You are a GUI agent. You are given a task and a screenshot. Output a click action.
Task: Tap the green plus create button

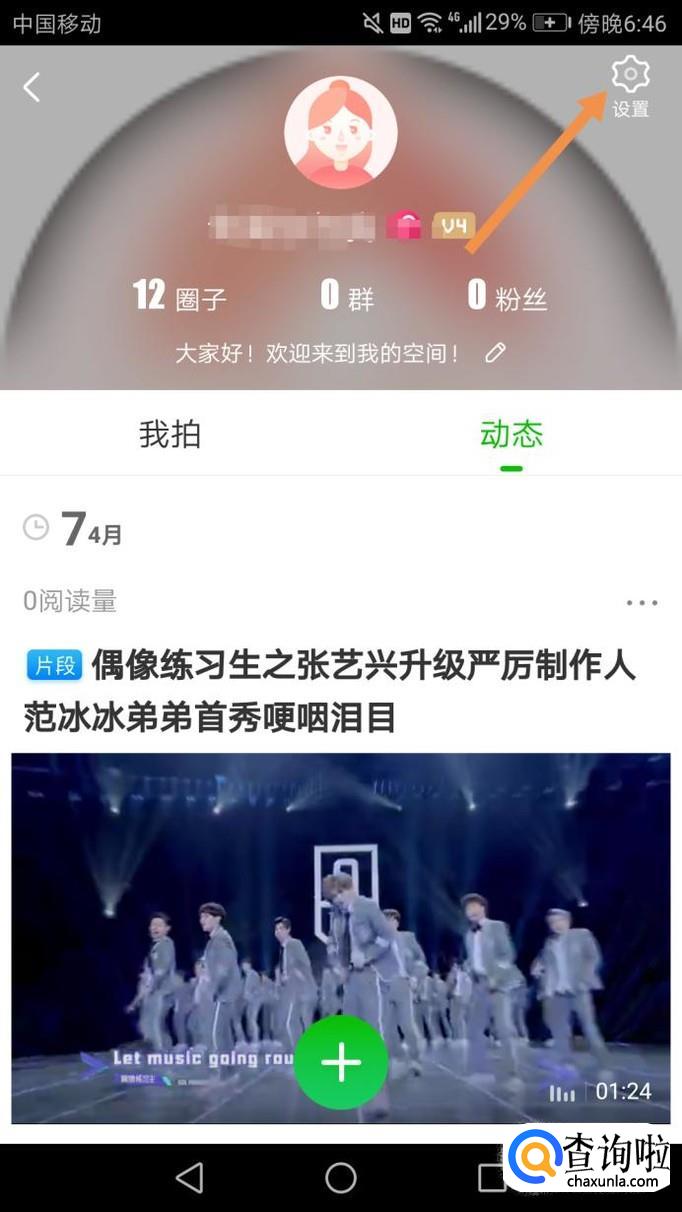tap(341, 1062)
